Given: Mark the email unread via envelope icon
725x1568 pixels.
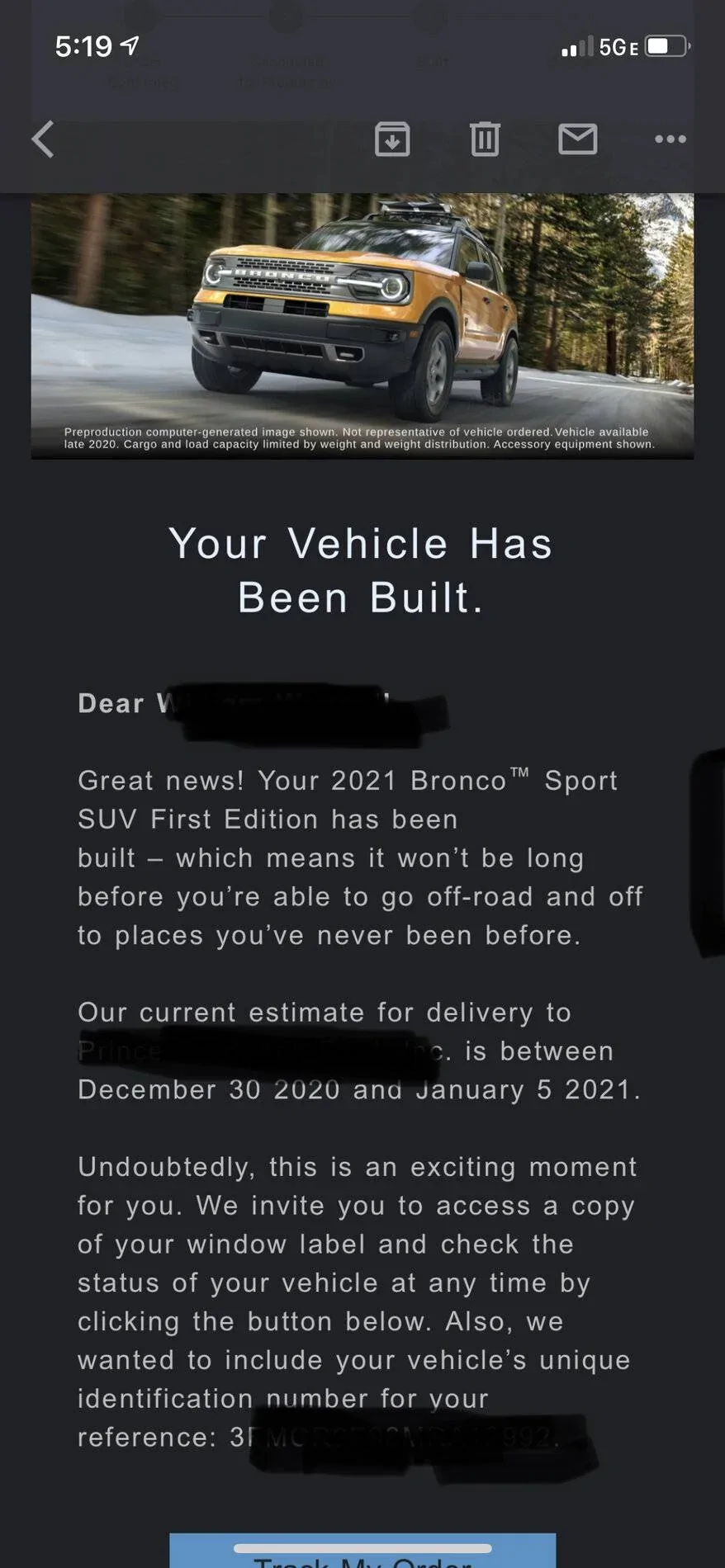Looking at the screenshot, I should click(x=577, y=139).
